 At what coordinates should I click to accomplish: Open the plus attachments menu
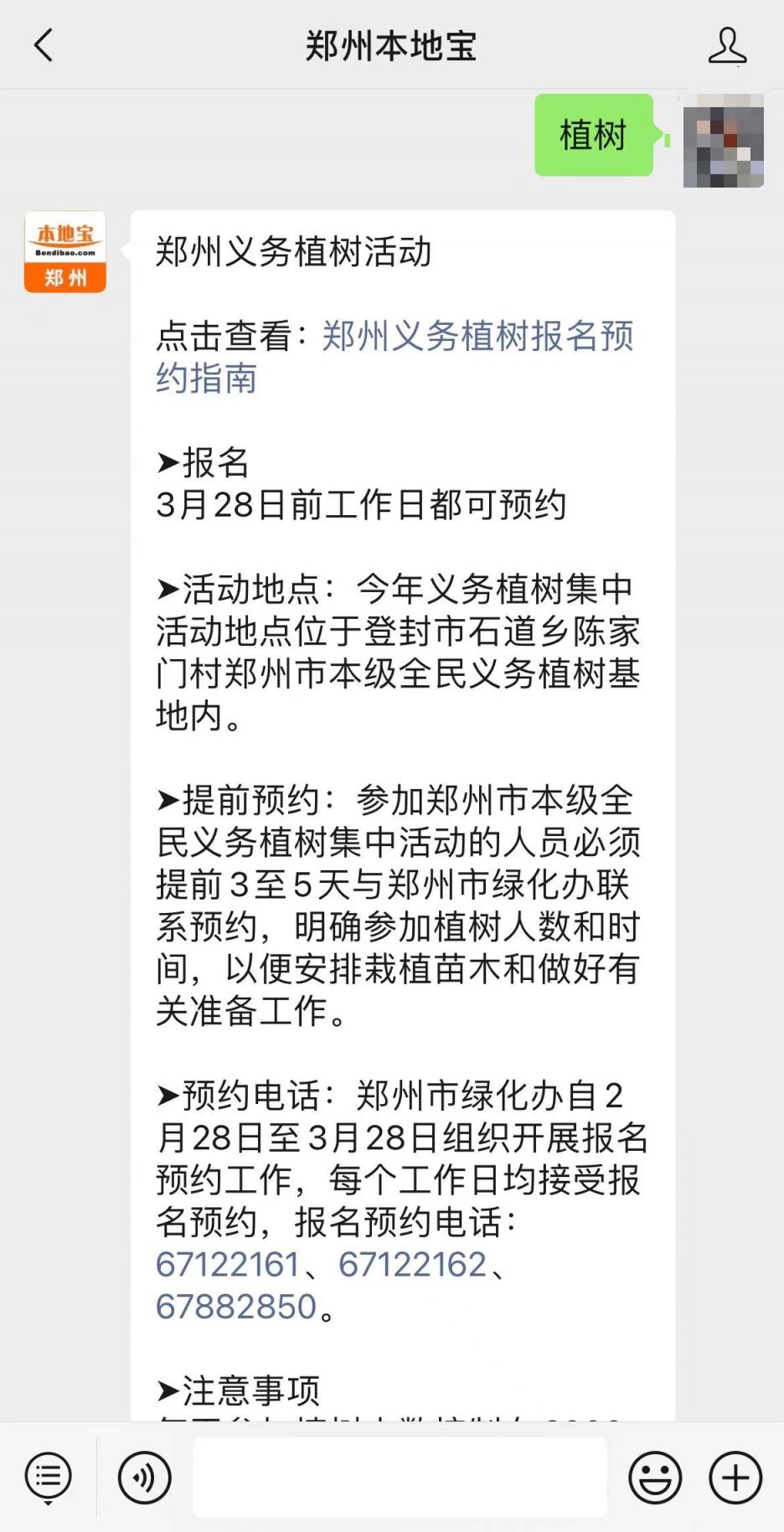coord(735,1477)
